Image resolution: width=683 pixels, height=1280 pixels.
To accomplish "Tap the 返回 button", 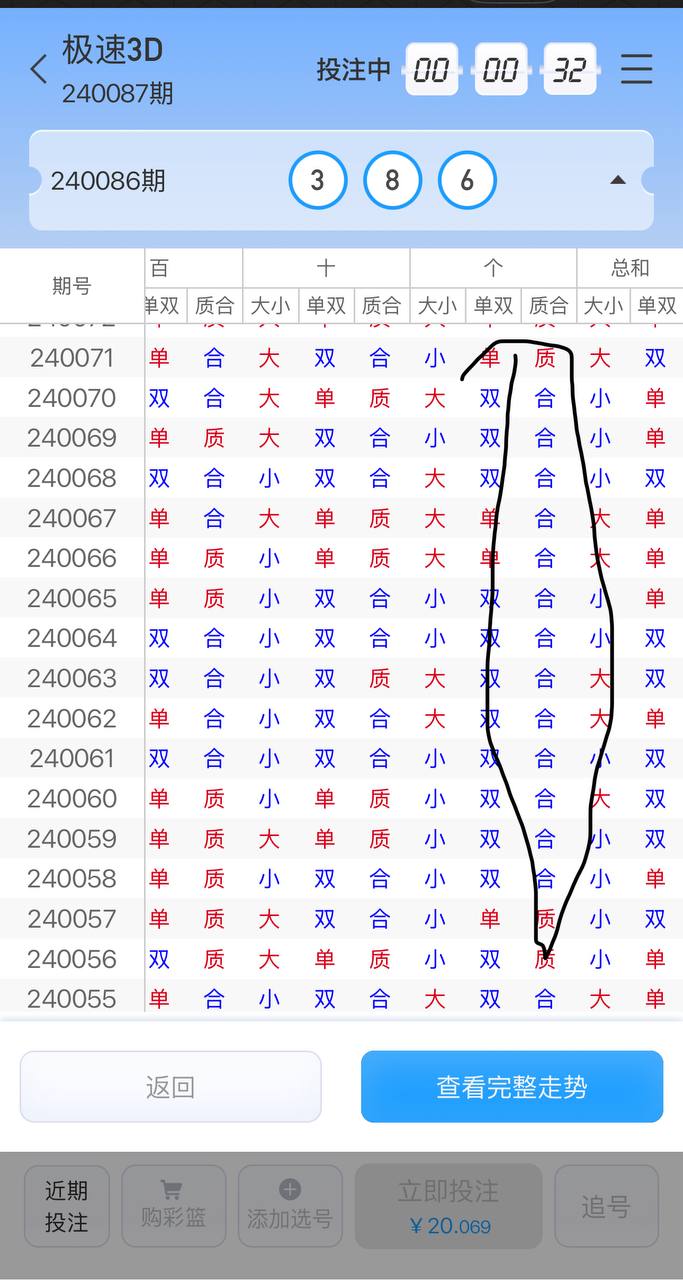I will [170, 1087].
